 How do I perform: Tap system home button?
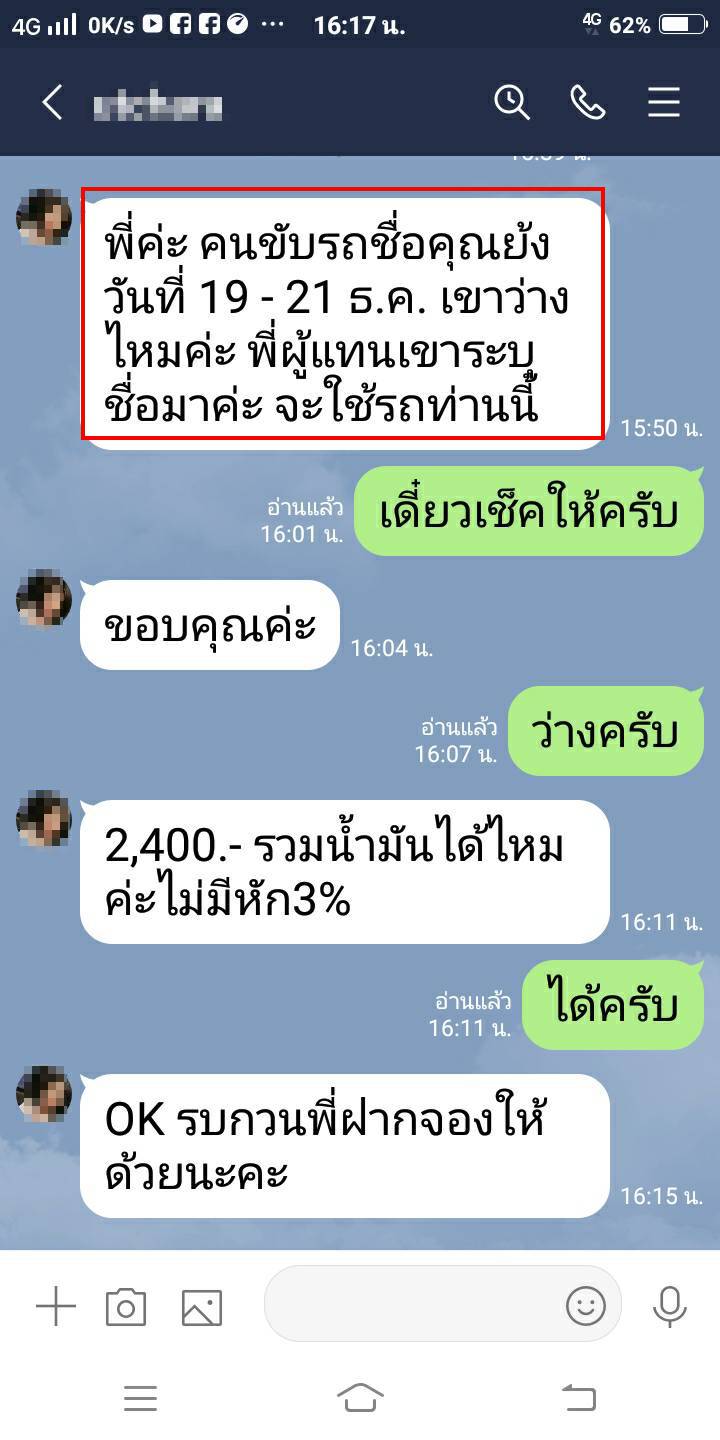[x=360, y=1397]
